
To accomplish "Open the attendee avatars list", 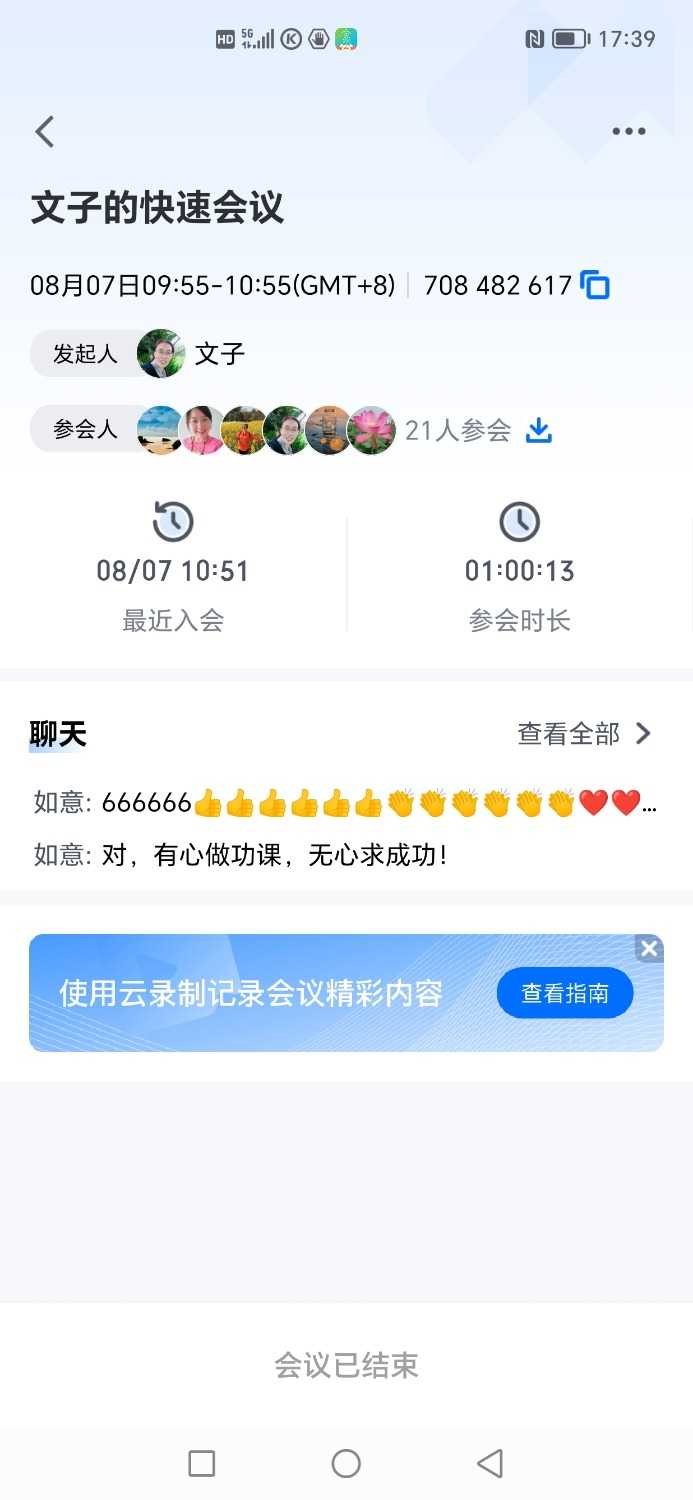I will 265,430.
